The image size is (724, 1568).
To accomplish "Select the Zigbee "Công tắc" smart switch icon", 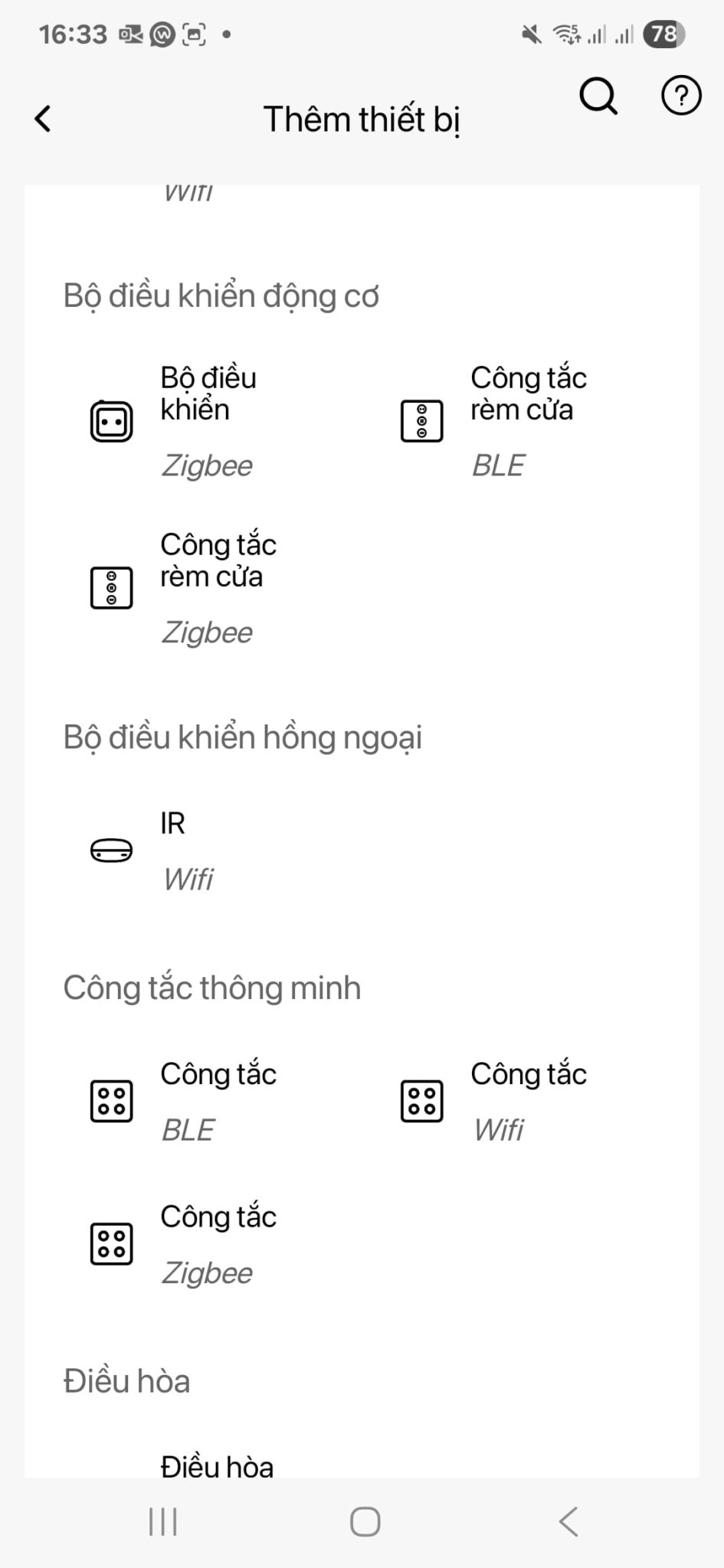I will click(110, 1243).
